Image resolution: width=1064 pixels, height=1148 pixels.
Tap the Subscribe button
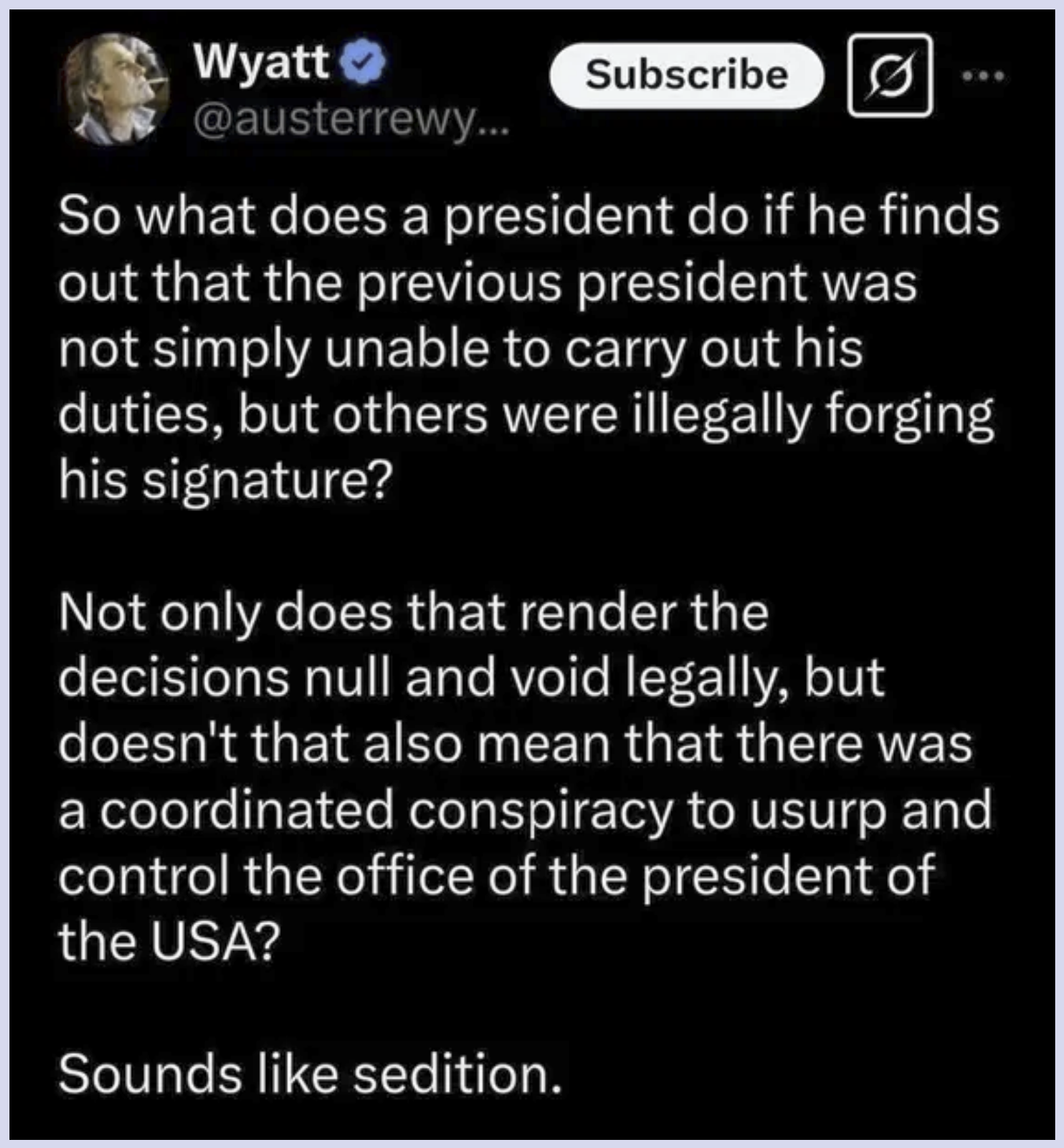(687, 75)
